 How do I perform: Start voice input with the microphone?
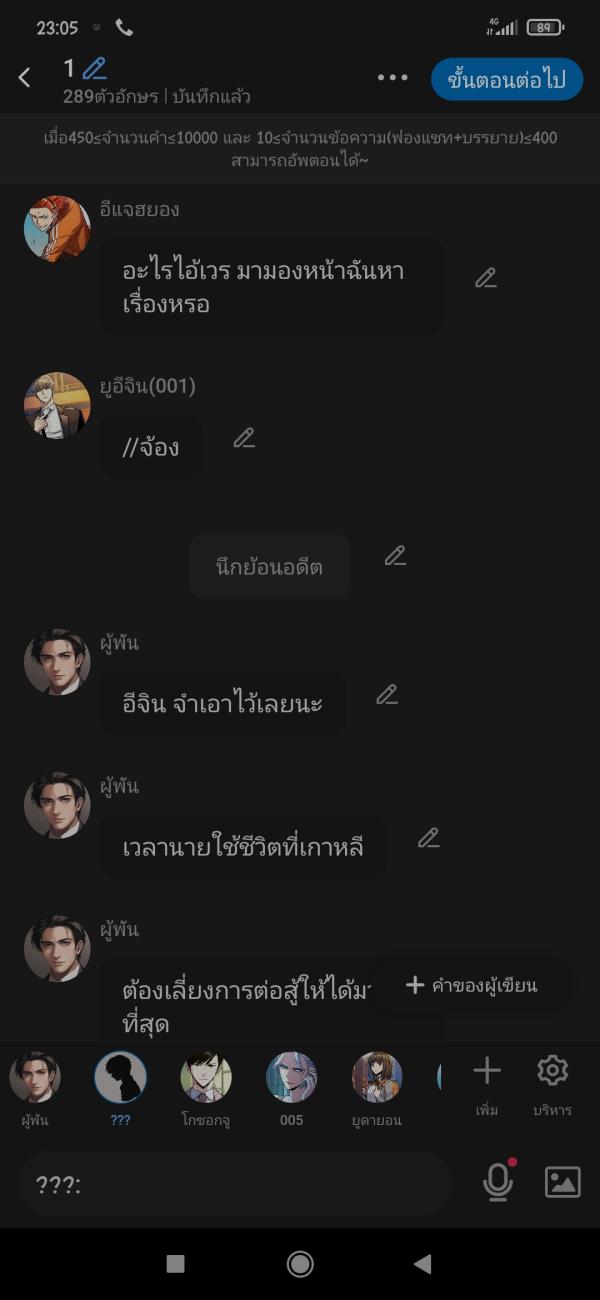pyautogui.click(x=498, y=1183)
